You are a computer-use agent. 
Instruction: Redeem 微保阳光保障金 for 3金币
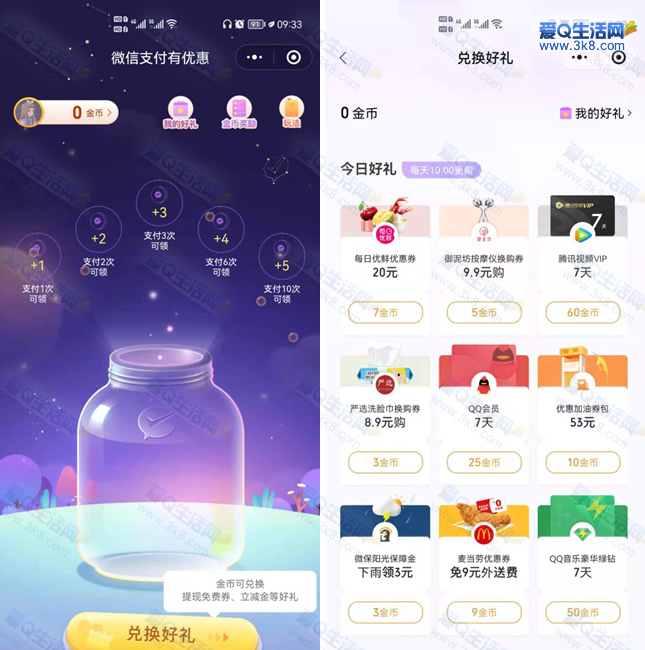point(385,612)
